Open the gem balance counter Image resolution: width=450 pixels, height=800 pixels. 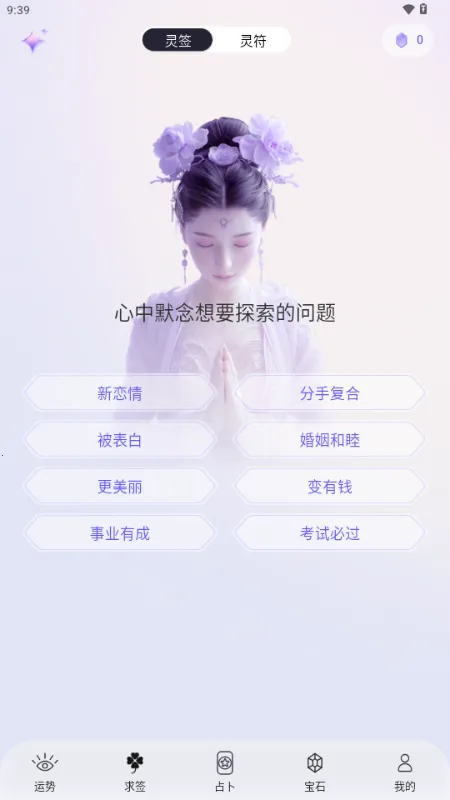pyautogui.click(x=408, y=40)
